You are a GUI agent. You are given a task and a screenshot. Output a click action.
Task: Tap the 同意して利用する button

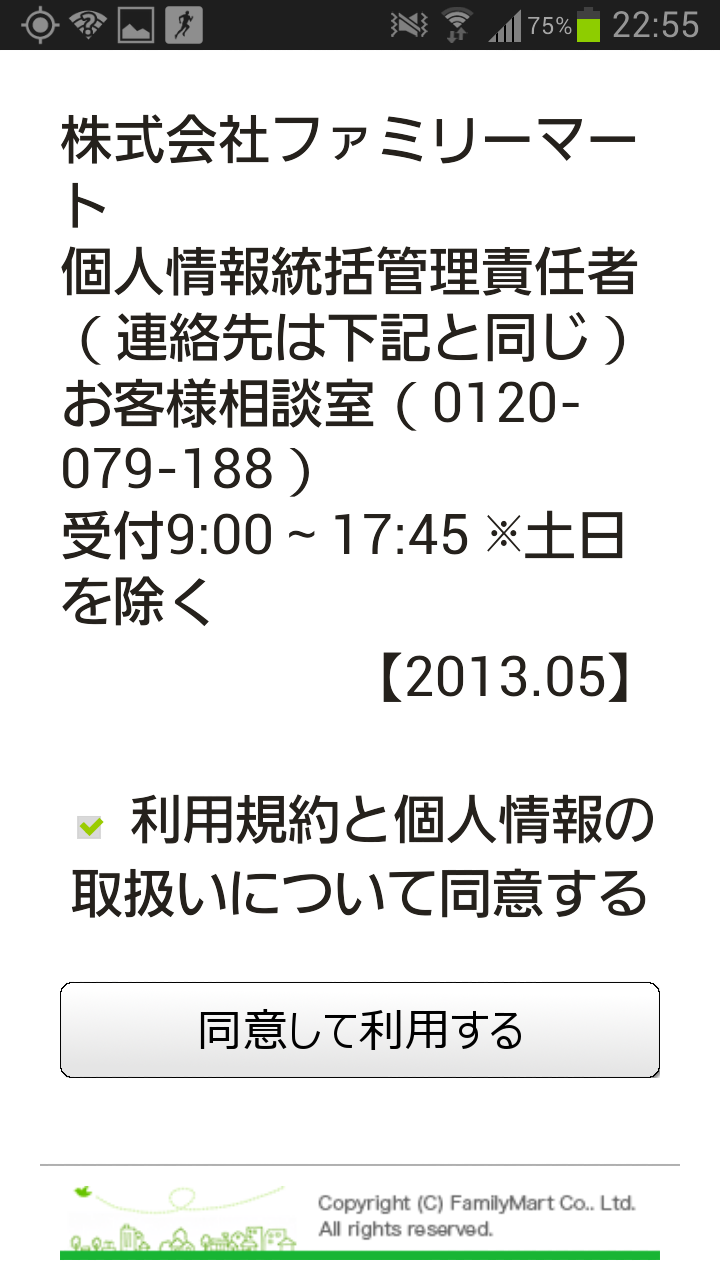tap(360, 1030)
